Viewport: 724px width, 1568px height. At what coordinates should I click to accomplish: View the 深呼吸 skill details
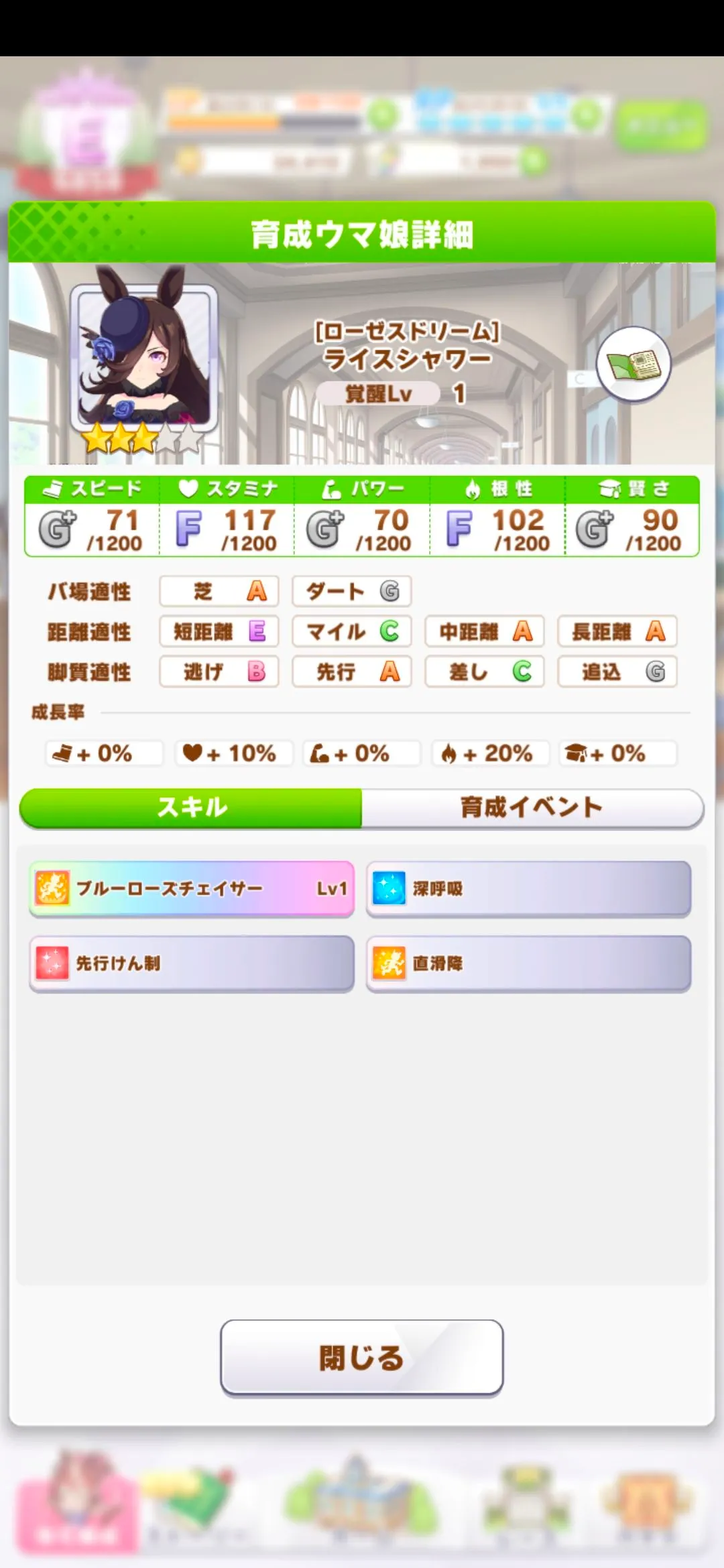(x=528, y=889)
